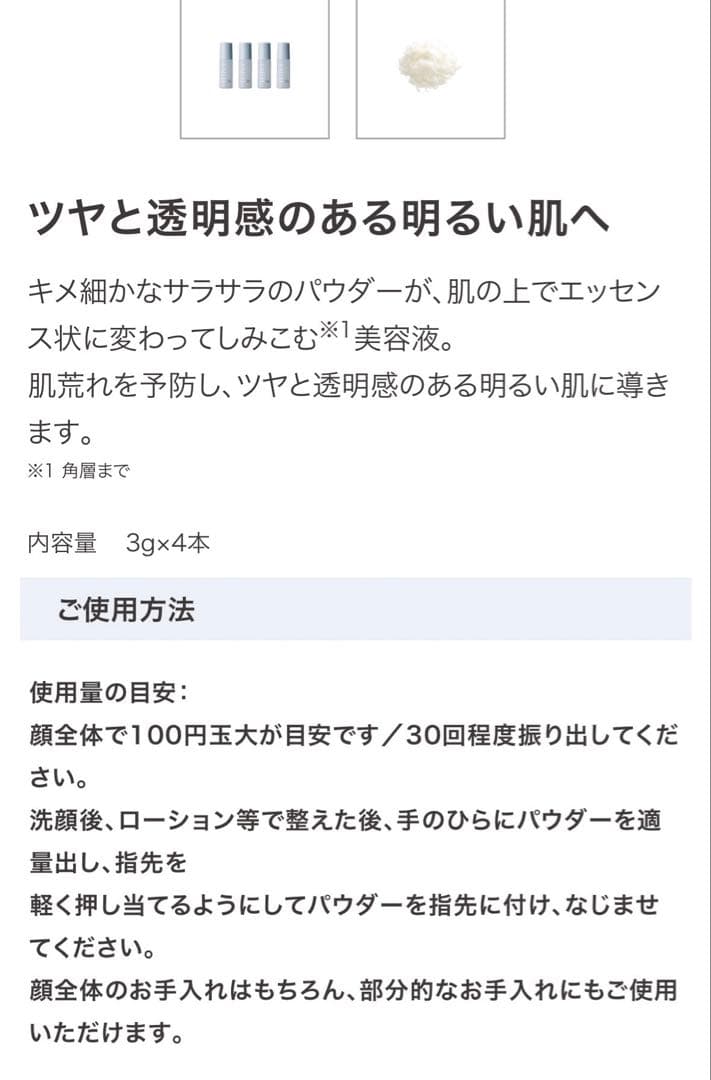The height and width of the screenshot is (1080, 711).
Task: Select the white powder texture thumbnail
Action: (430, 66)
